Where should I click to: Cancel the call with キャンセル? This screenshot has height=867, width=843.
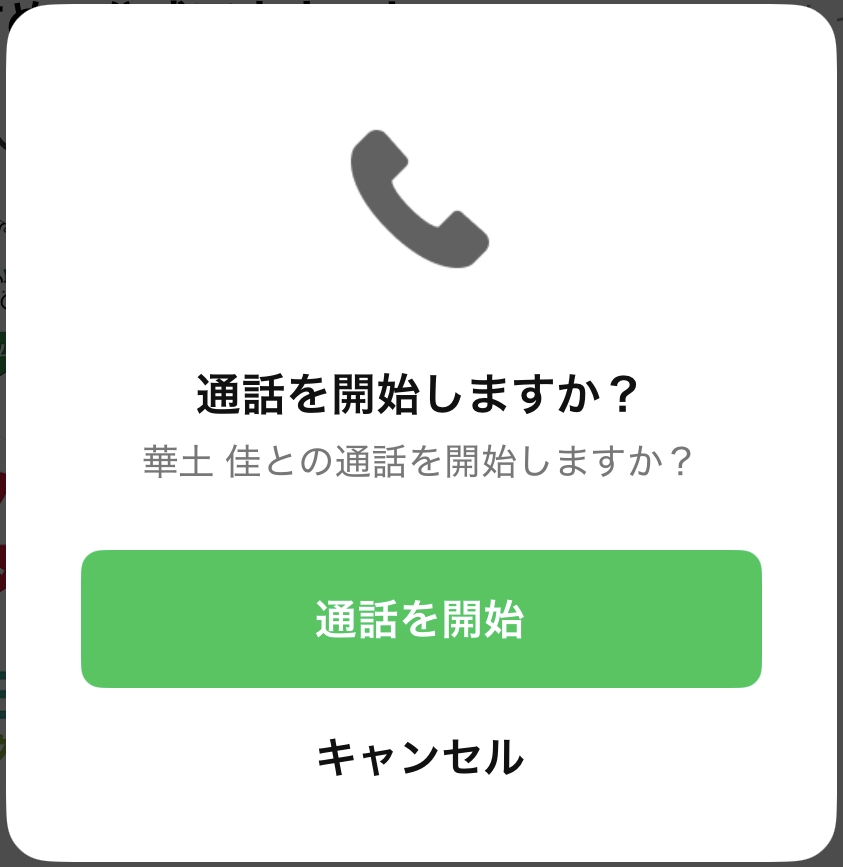(x=420, y=757)
